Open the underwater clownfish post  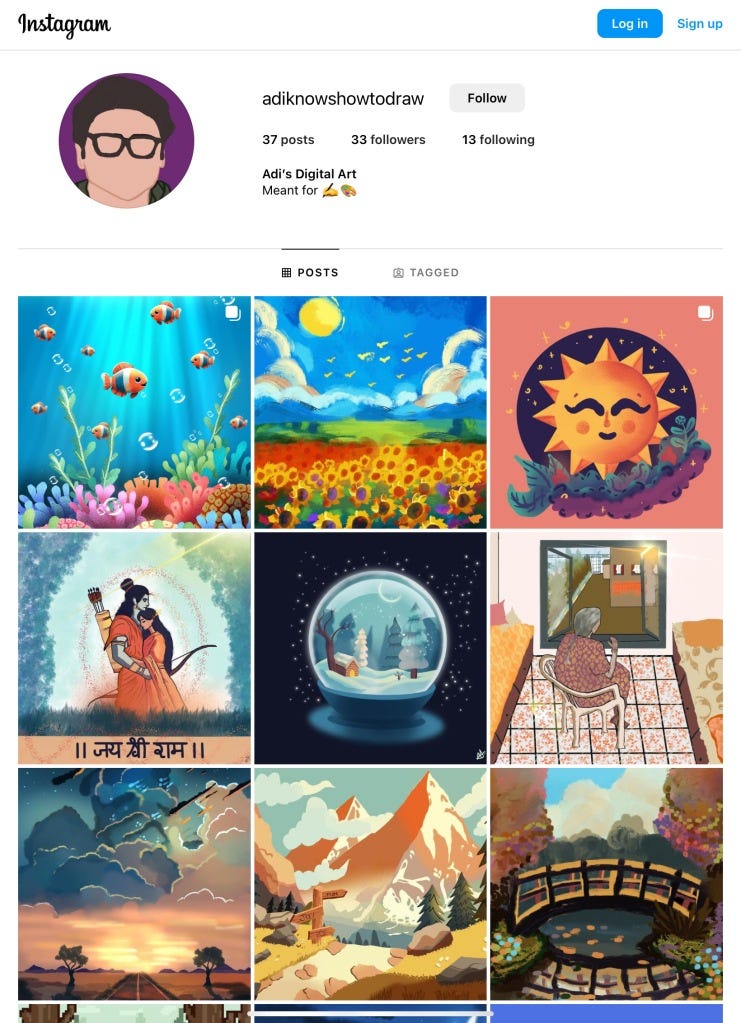pos(134,411)
